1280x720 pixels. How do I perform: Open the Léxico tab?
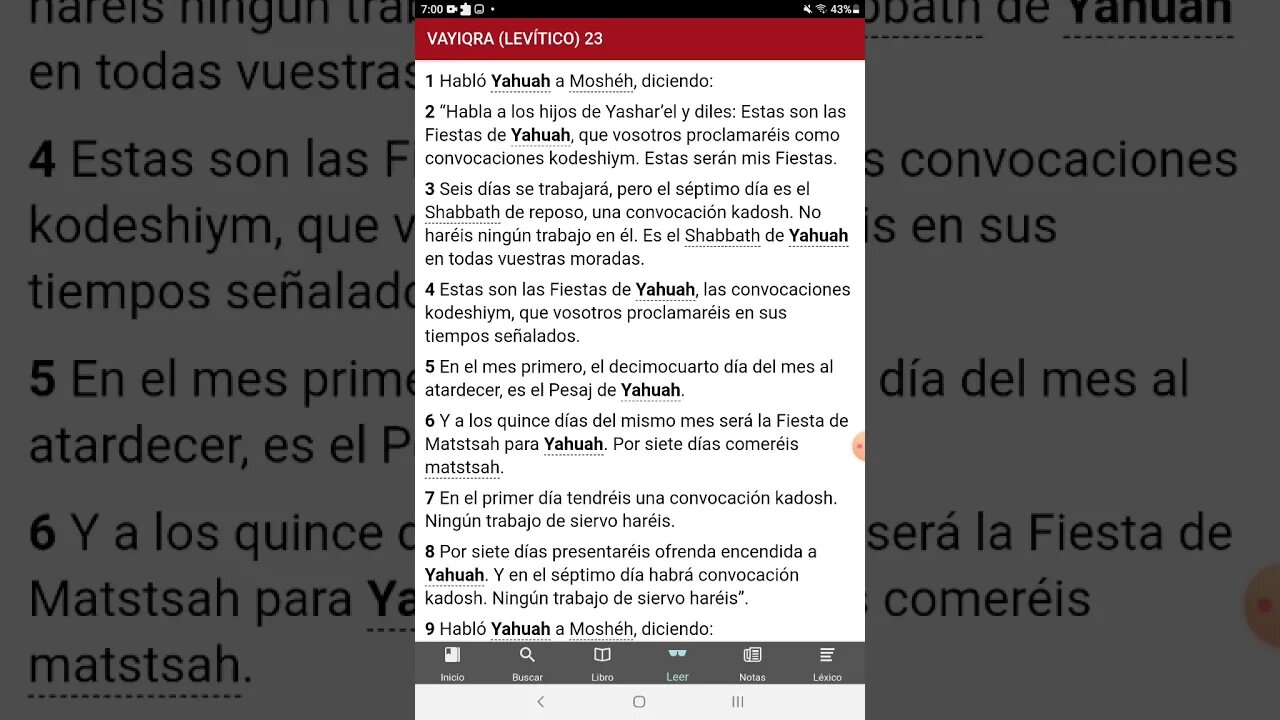click(827, 663)
